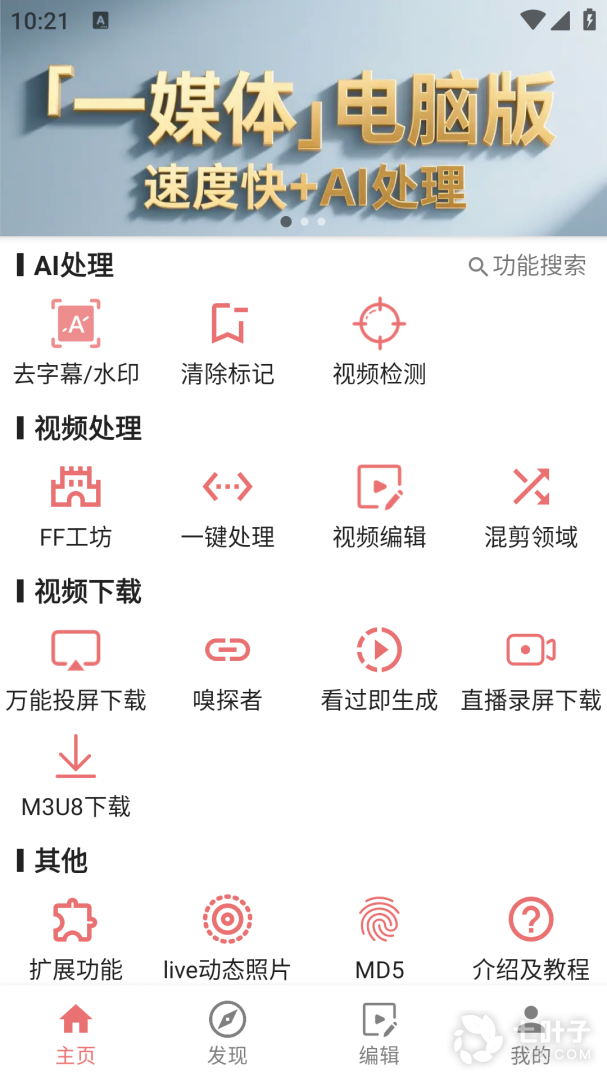607x1080 pixels.
Task: Enter 混剪领域
Action: tap(531, 507)
